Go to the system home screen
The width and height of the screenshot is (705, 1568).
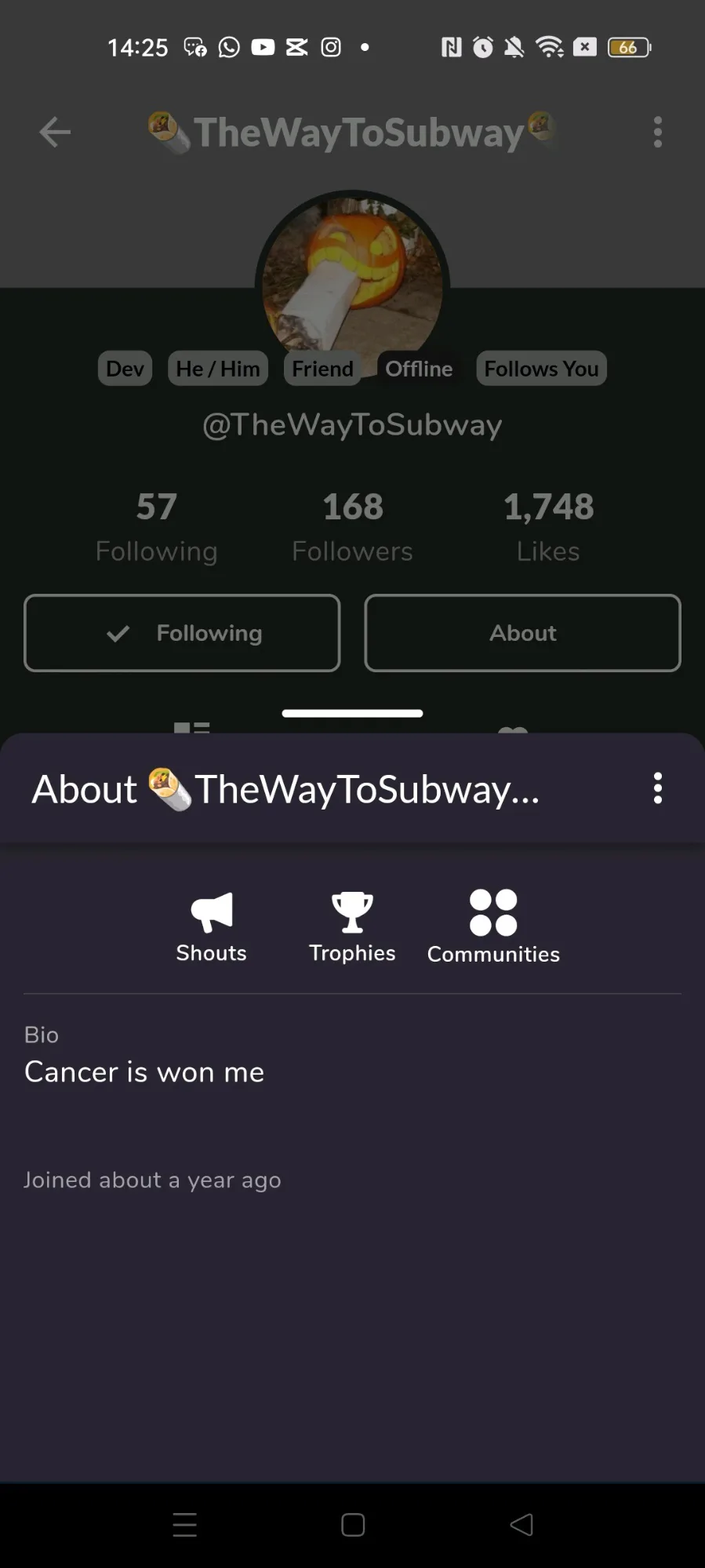coord(352,1524)
